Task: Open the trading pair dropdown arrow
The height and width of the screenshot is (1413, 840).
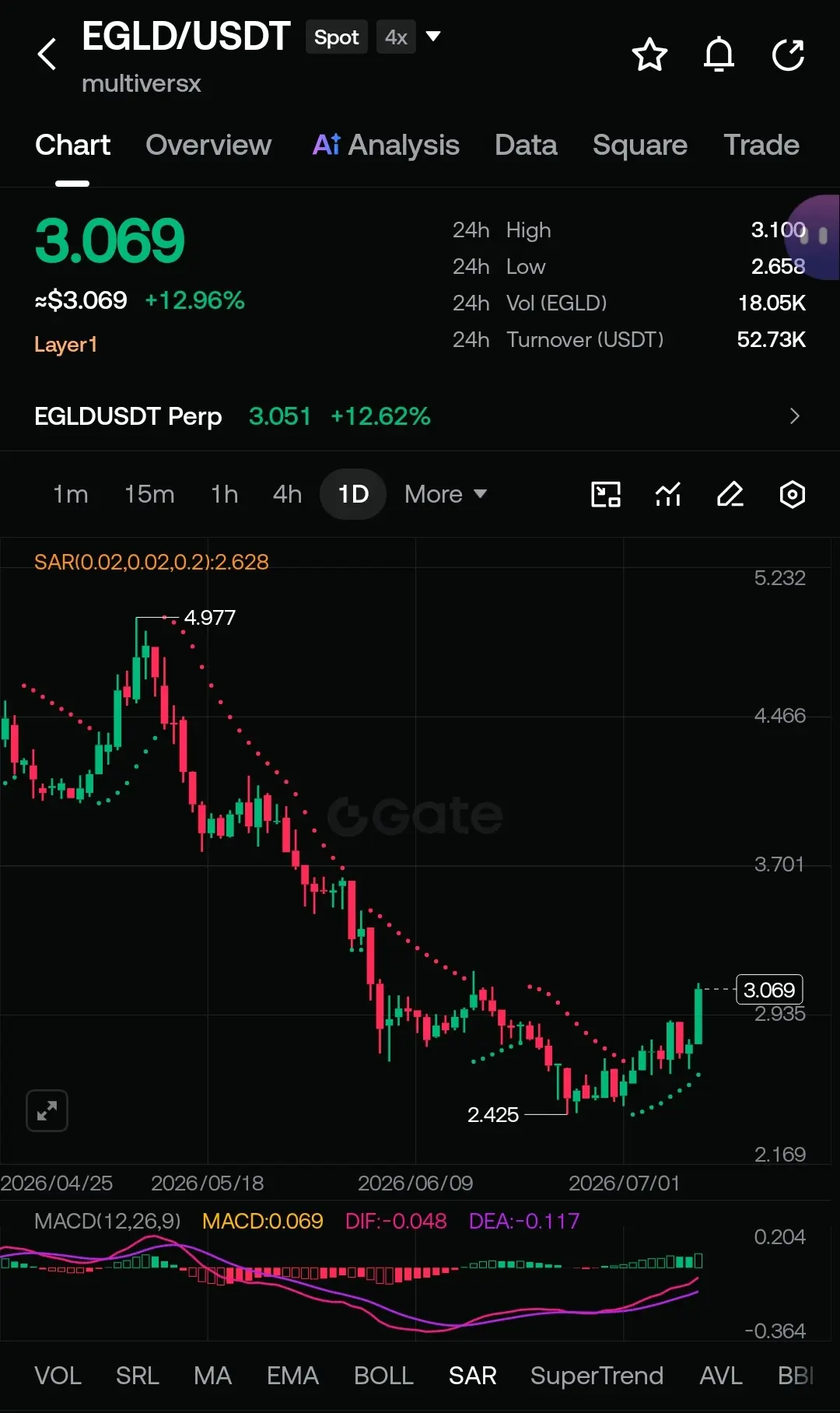Action: pyautogui.click(x=433, y=37)
